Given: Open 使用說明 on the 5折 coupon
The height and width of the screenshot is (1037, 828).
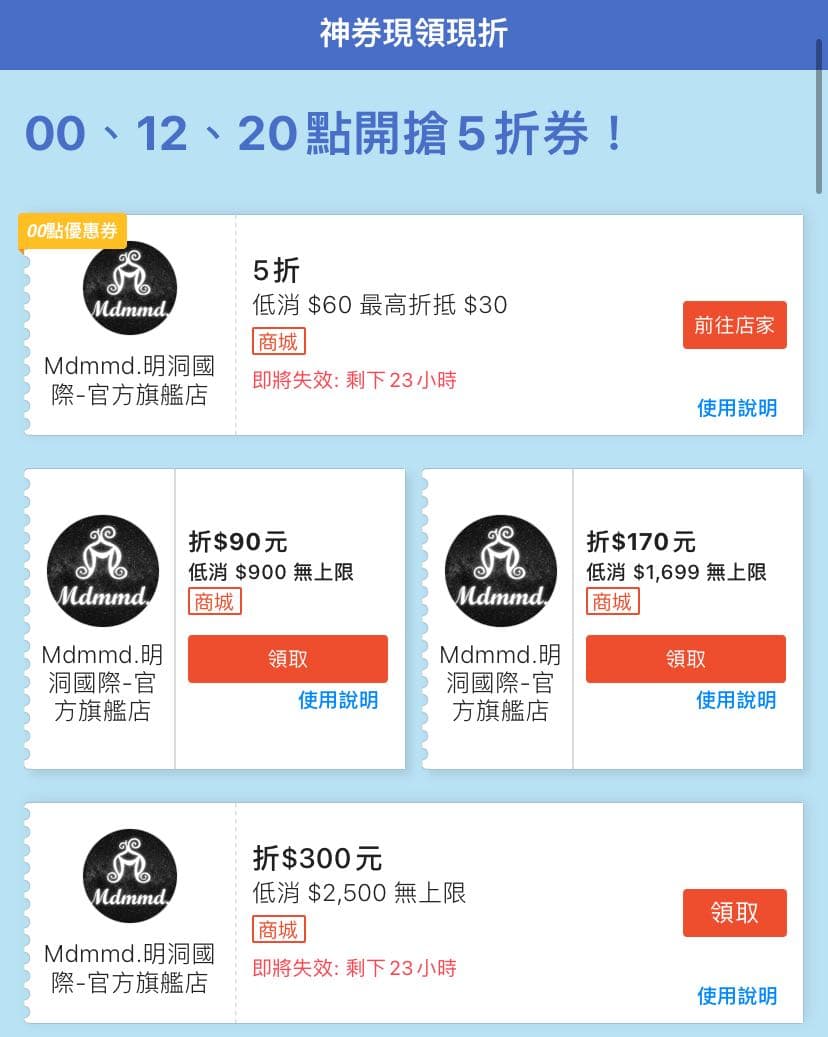Looking at the screenshot, I should [737, 409].
